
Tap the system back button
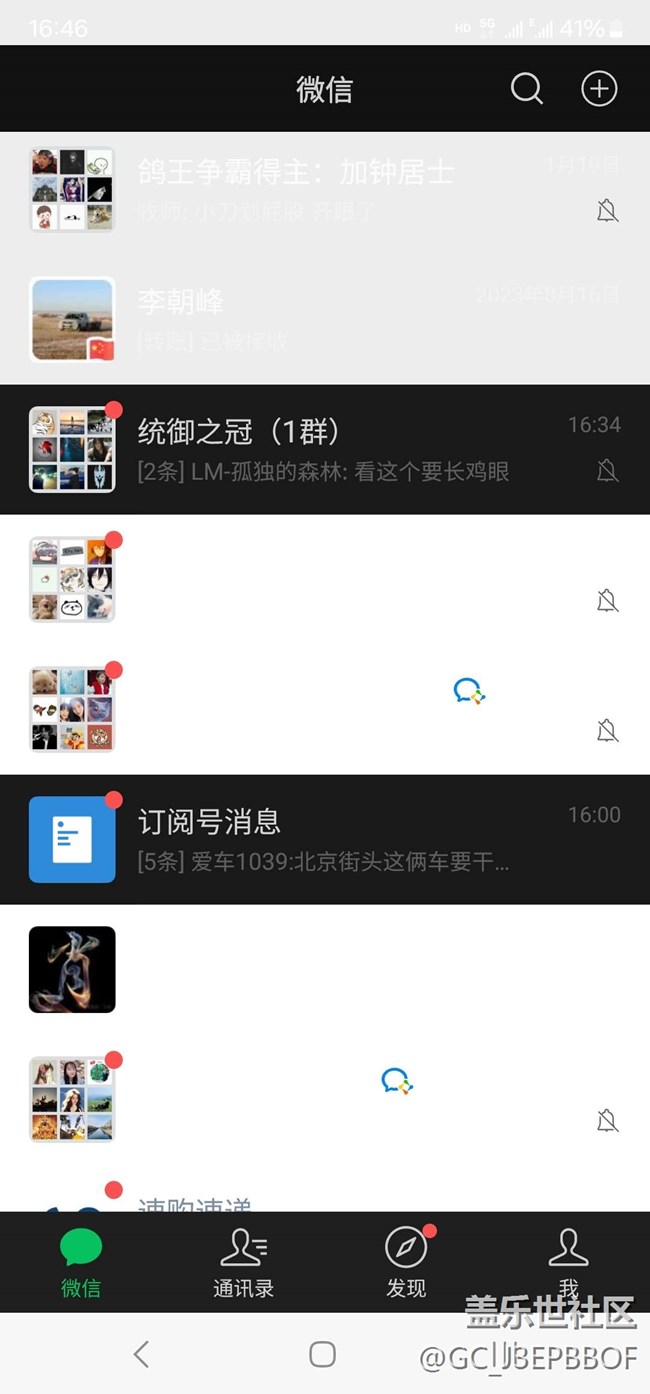(x=141, y=1354)
